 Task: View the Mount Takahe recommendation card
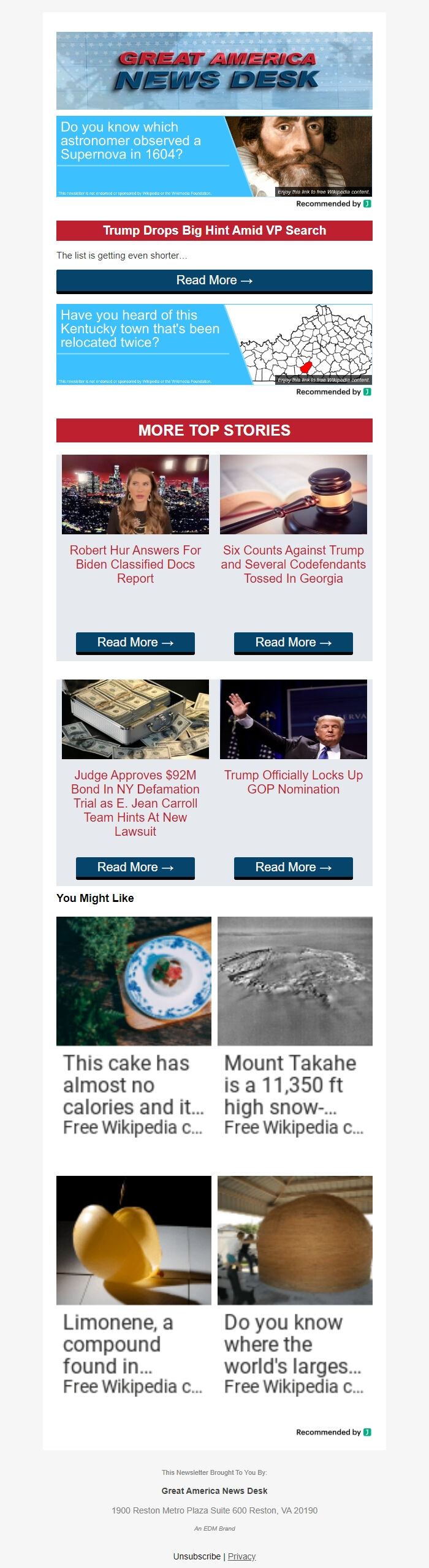point(295,1026)
